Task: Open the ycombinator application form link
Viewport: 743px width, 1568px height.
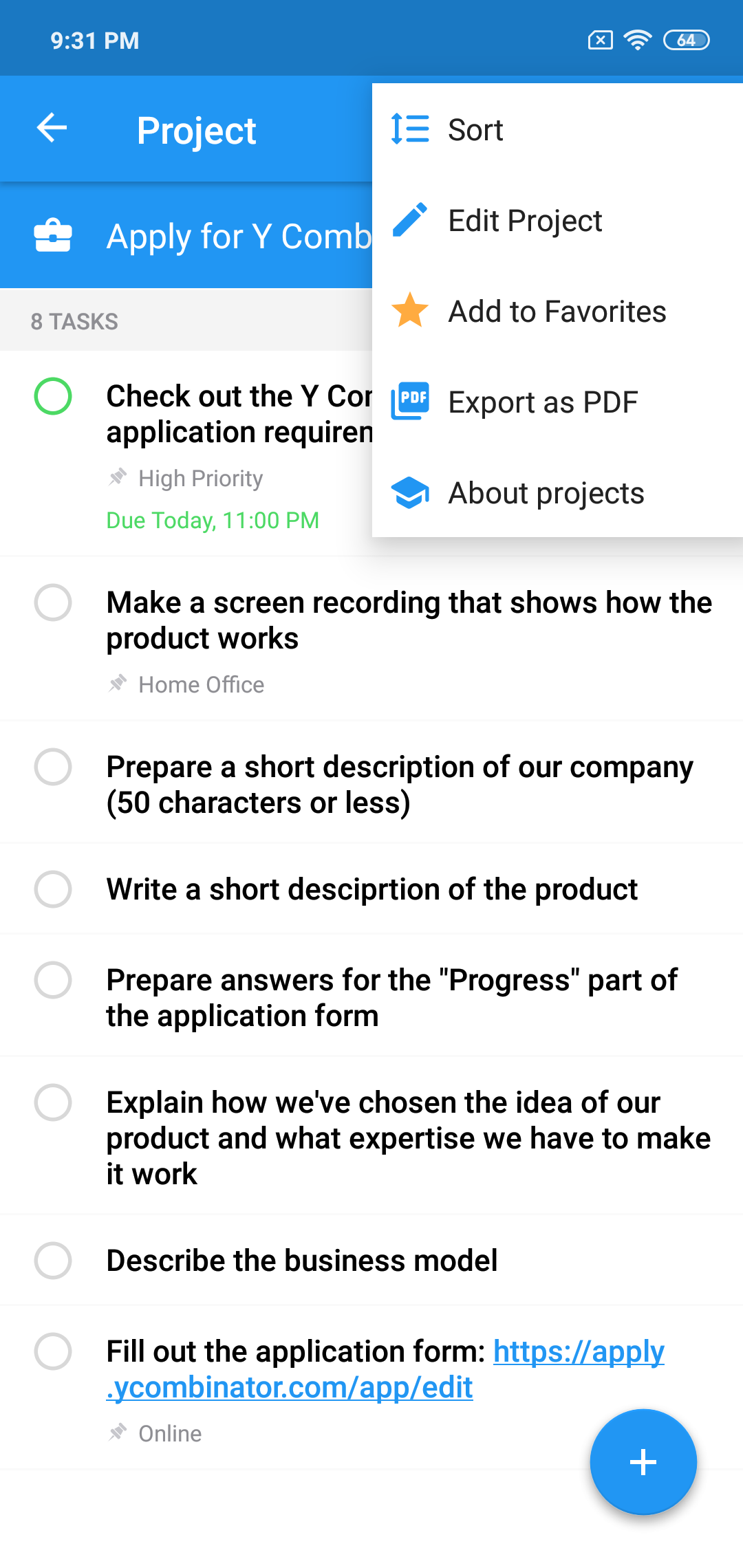Action: (x=290, y=1388)
